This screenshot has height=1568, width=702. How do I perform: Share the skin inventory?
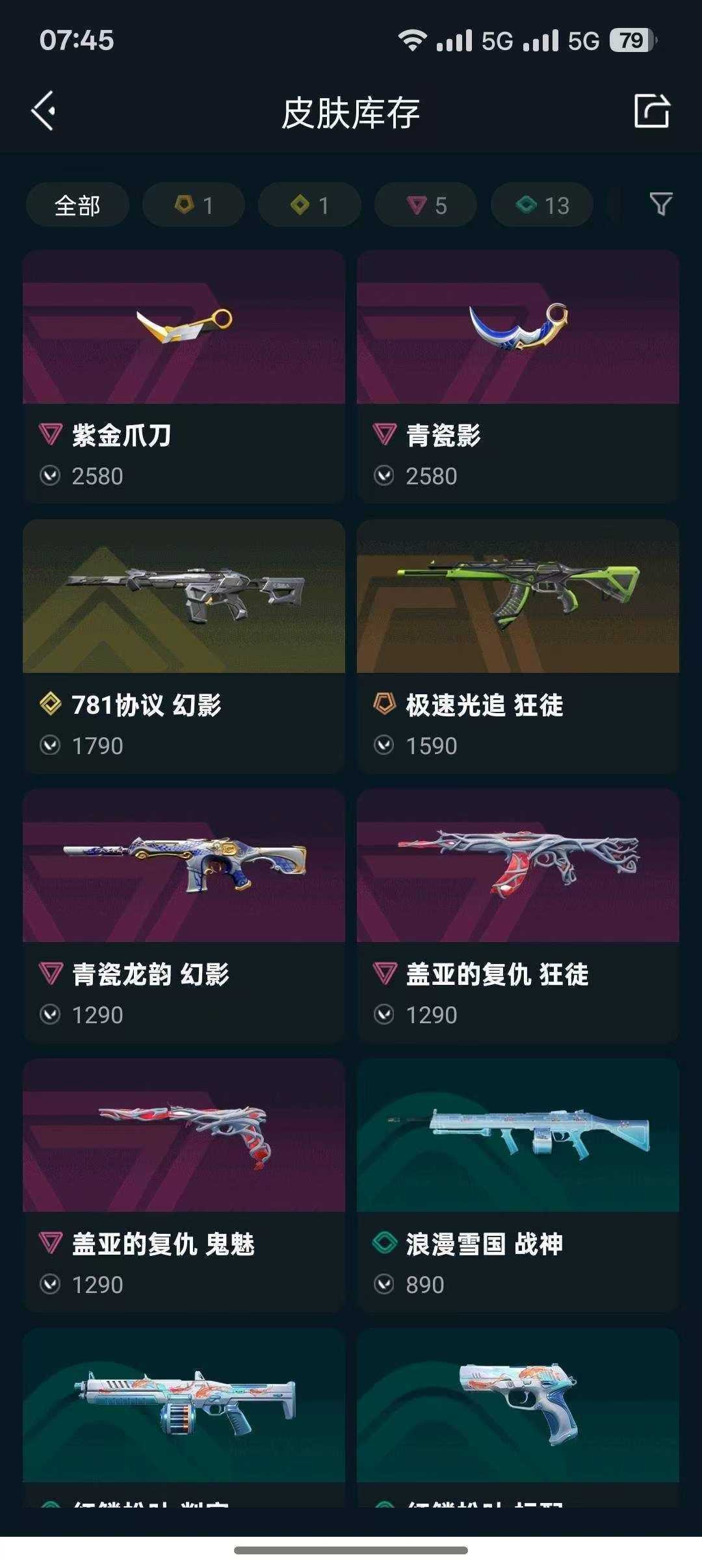click(651, 111)
